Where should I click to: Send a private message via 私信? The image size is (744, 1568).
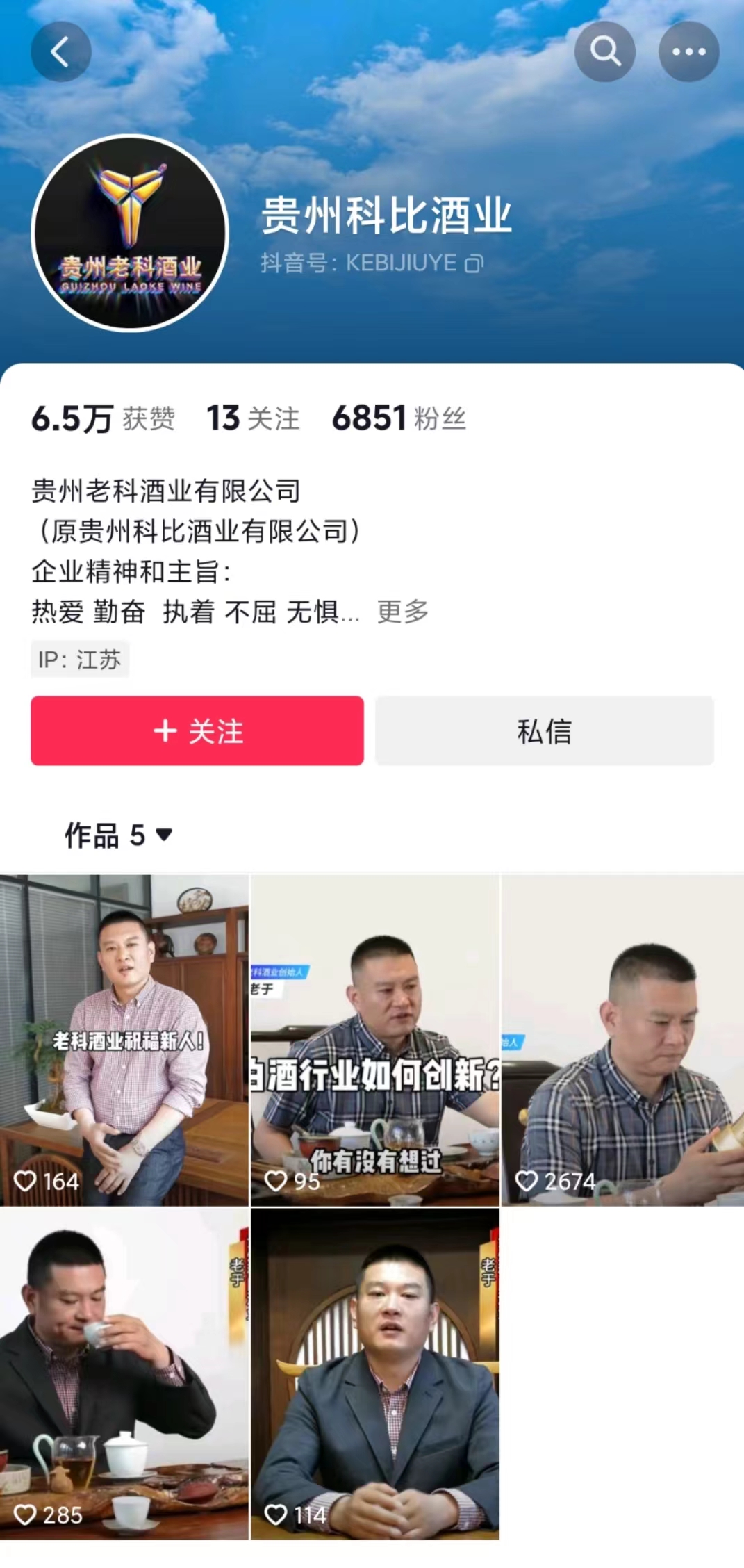tap(545, 730)
